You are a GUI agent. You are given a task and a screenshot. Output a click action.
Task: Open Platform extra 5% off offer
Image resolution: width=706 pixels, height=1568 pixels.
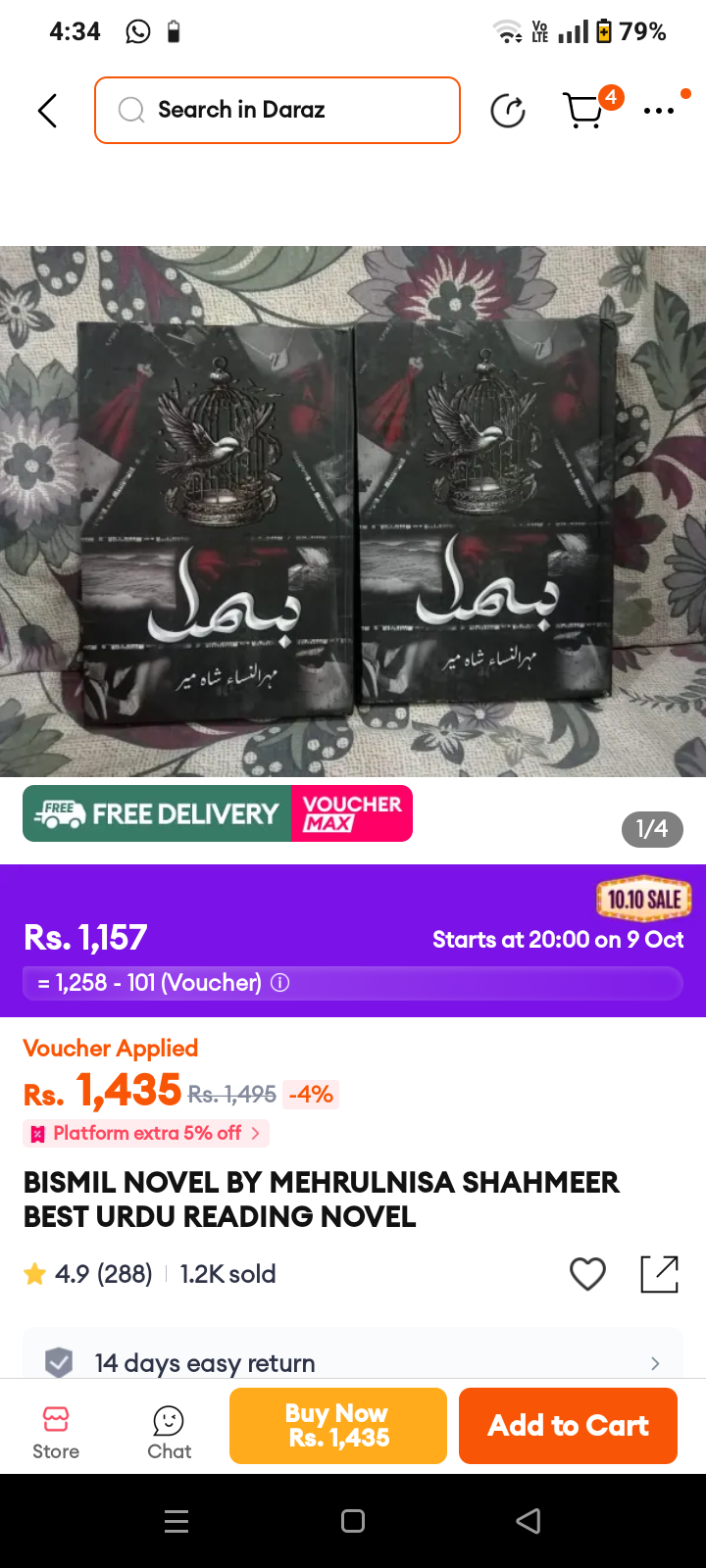point(146,1134)
